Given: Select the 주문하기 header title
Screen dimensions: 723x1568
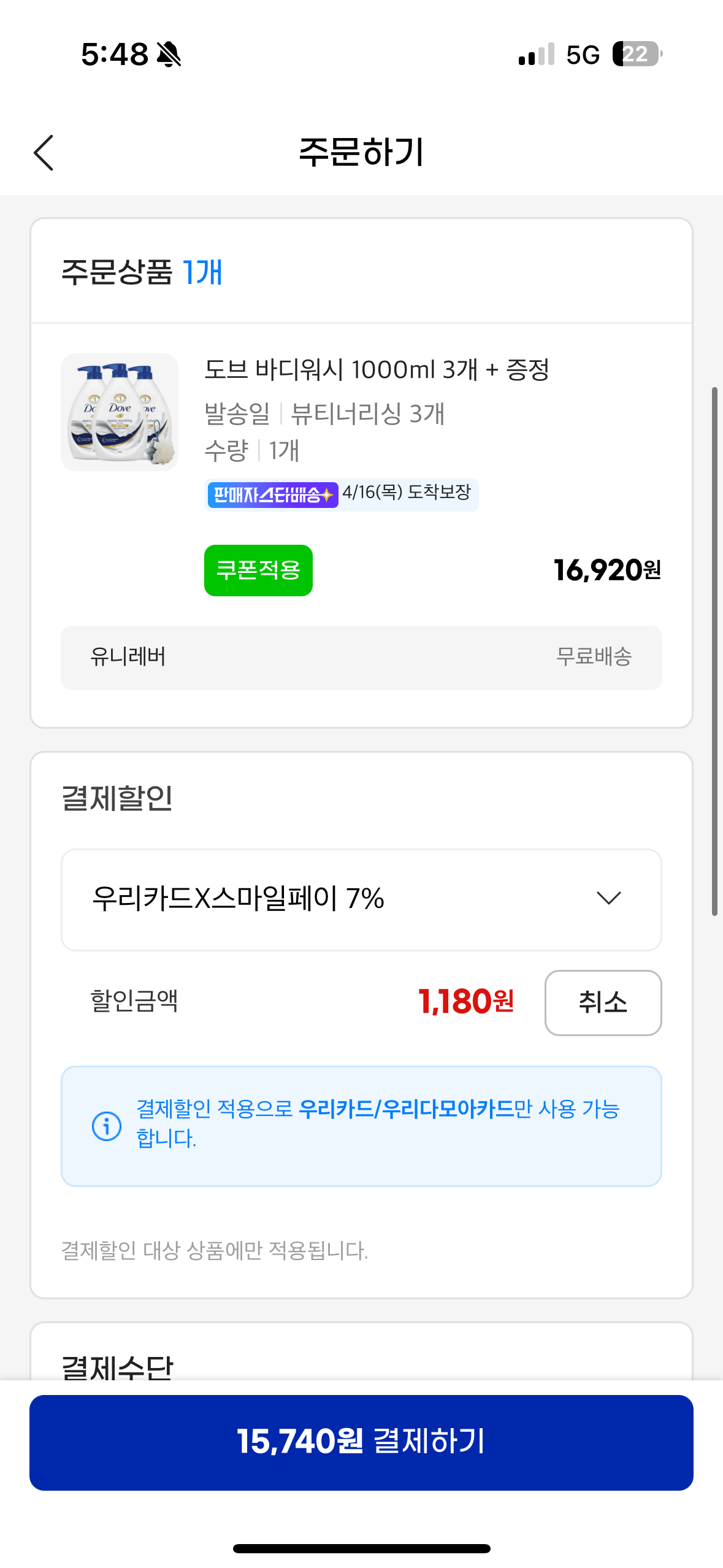Looking at the screenshot, I should coord(361,153).
